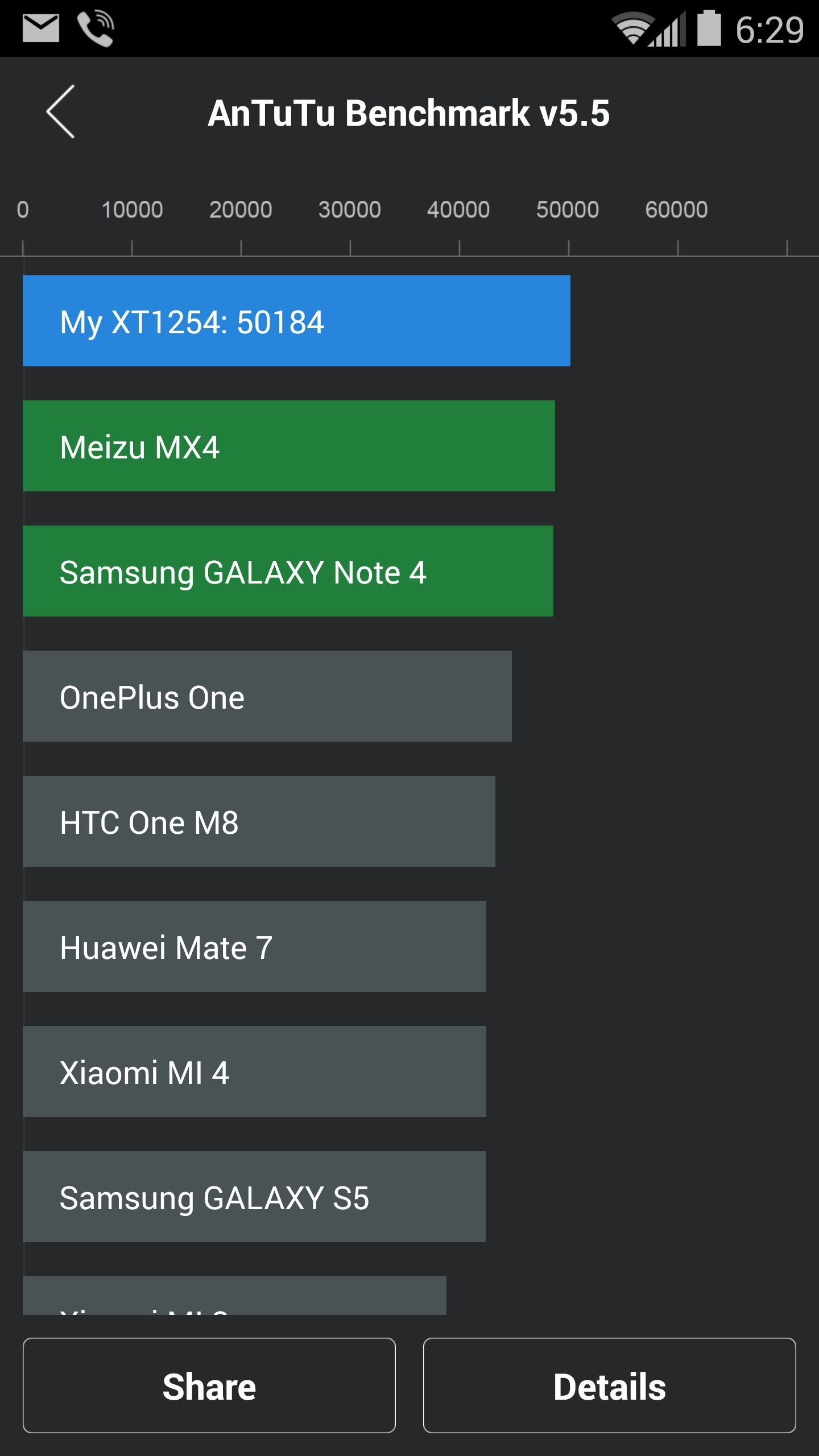Go back using the header arrow

[61, 112]
